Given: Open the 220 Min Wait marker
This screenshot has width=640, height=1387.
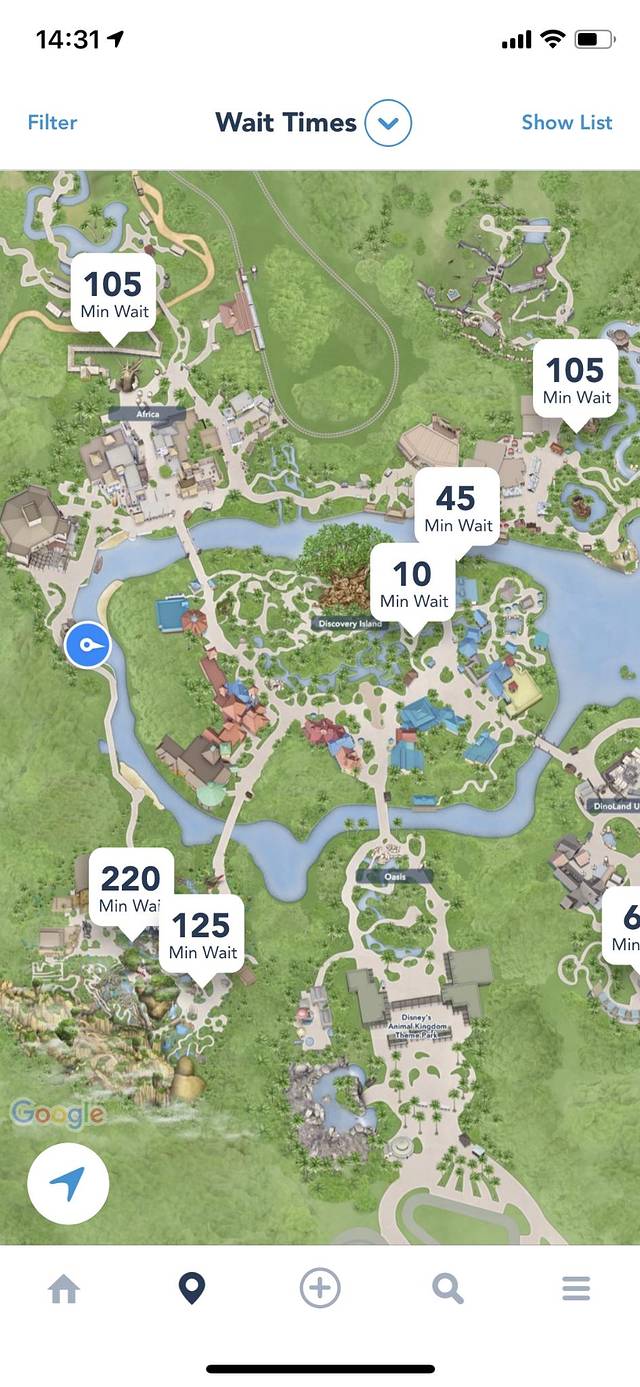Looking at the screenshot, I should click(130, 888).
